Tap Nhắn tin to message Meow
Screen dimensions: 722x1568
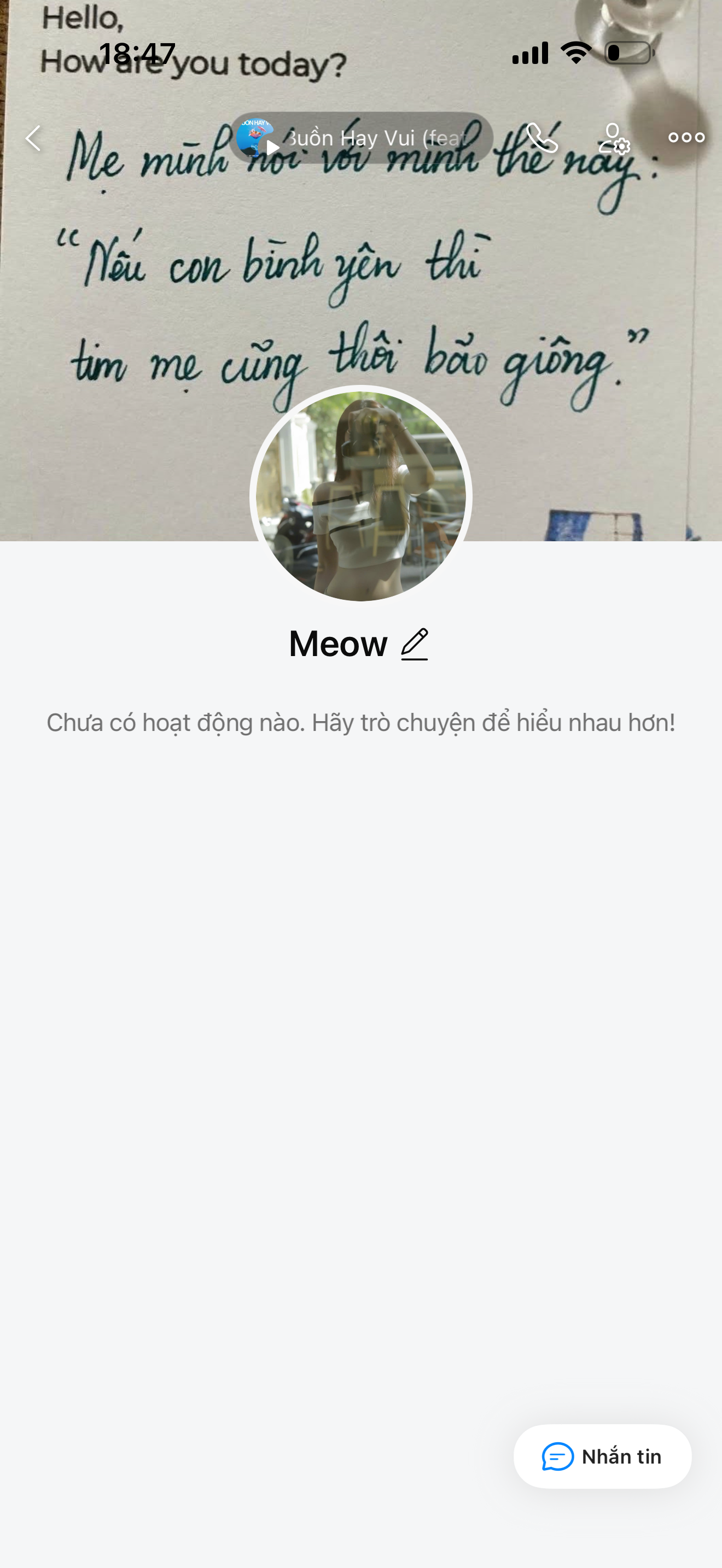[x=602, y=1456]
